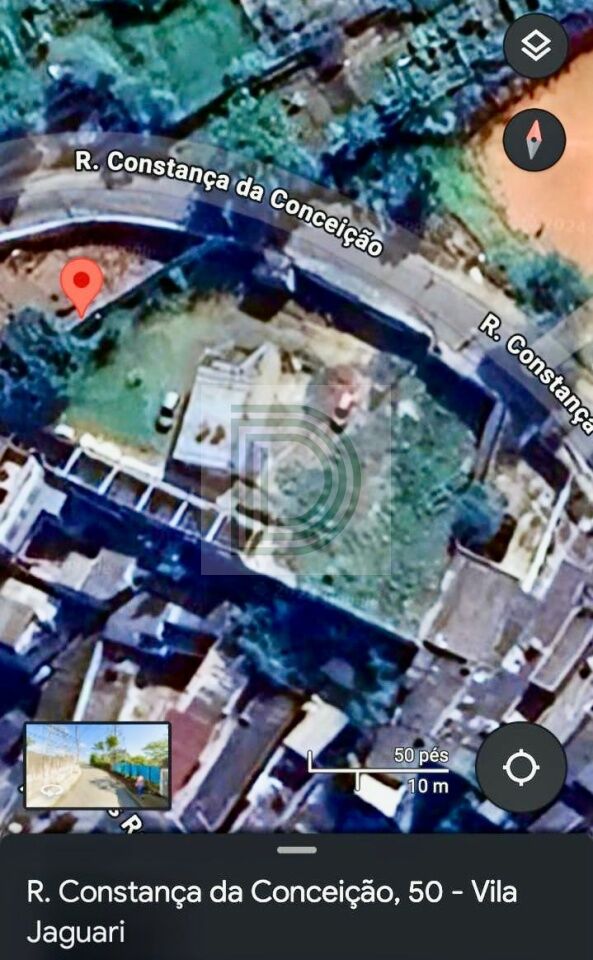
Task: Tap the compass to reset orientation
Action: click(x=534, y=140)
